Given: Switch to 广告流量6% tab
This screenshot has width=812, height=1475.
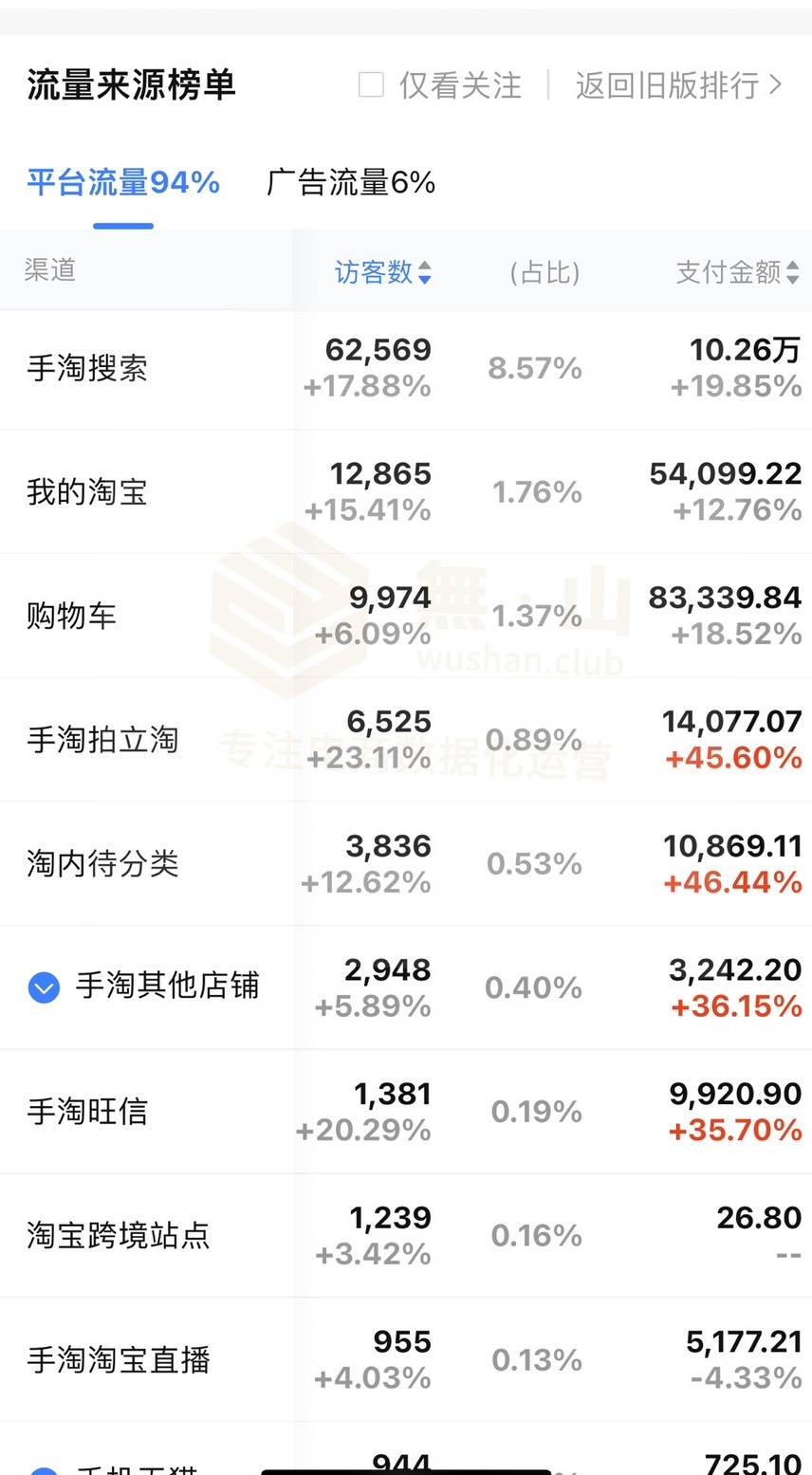Looking at the screenshot, I should tap(351, 182).
